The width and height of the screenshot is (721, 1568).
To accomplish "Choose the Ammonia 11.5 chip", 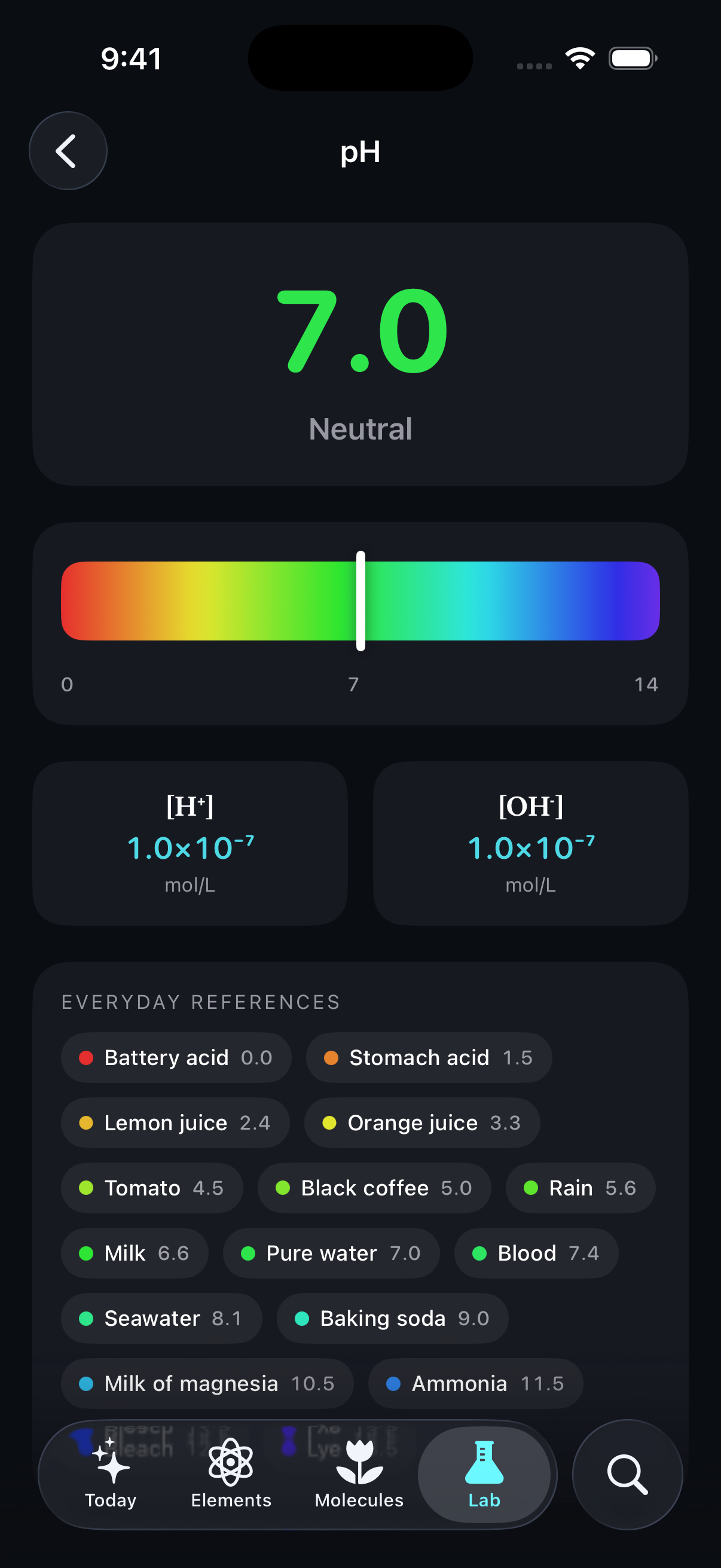I will [x=476, y=1383].
